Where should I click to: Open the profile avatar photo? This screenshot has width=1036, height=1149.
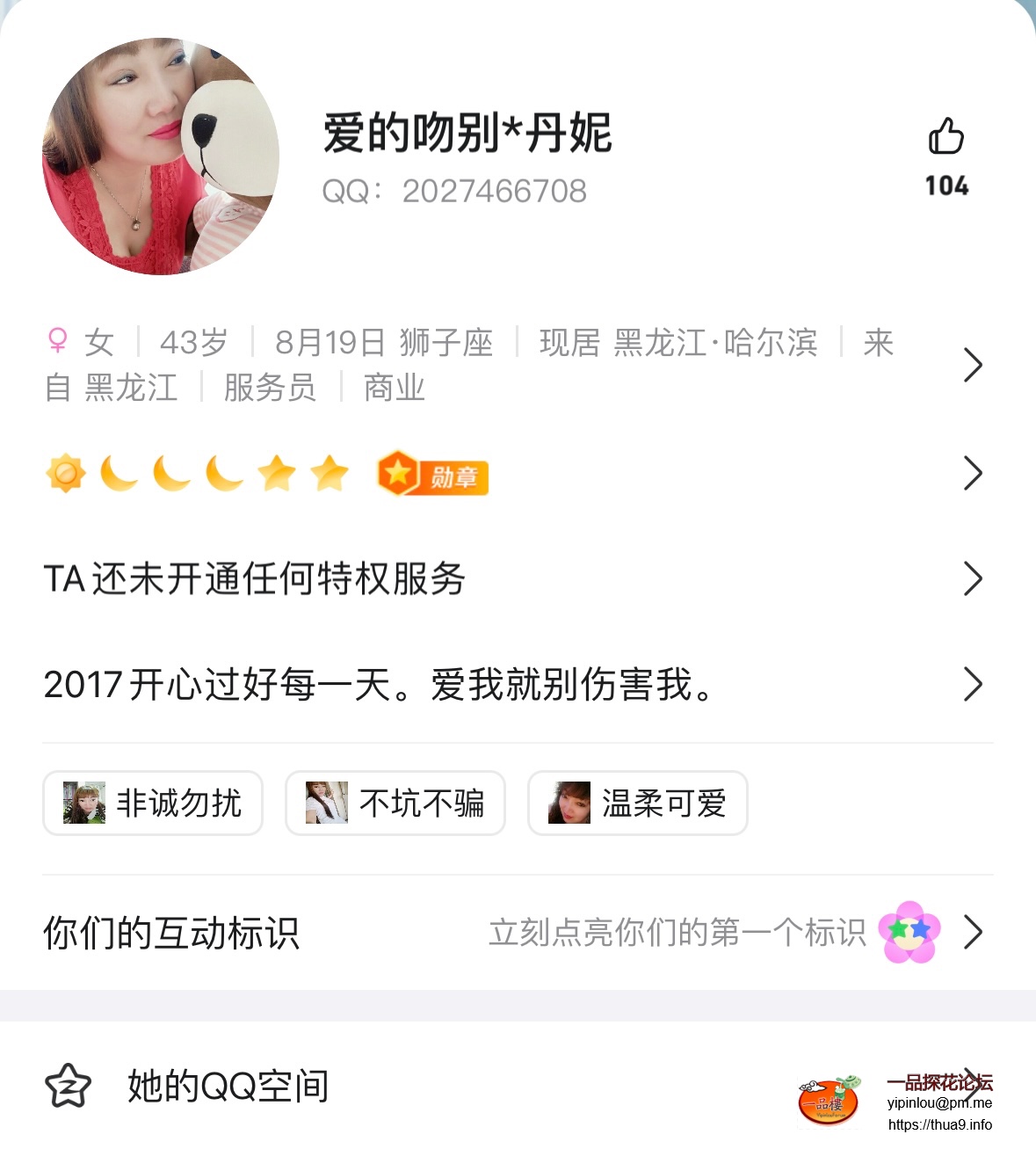coord(161,156)
